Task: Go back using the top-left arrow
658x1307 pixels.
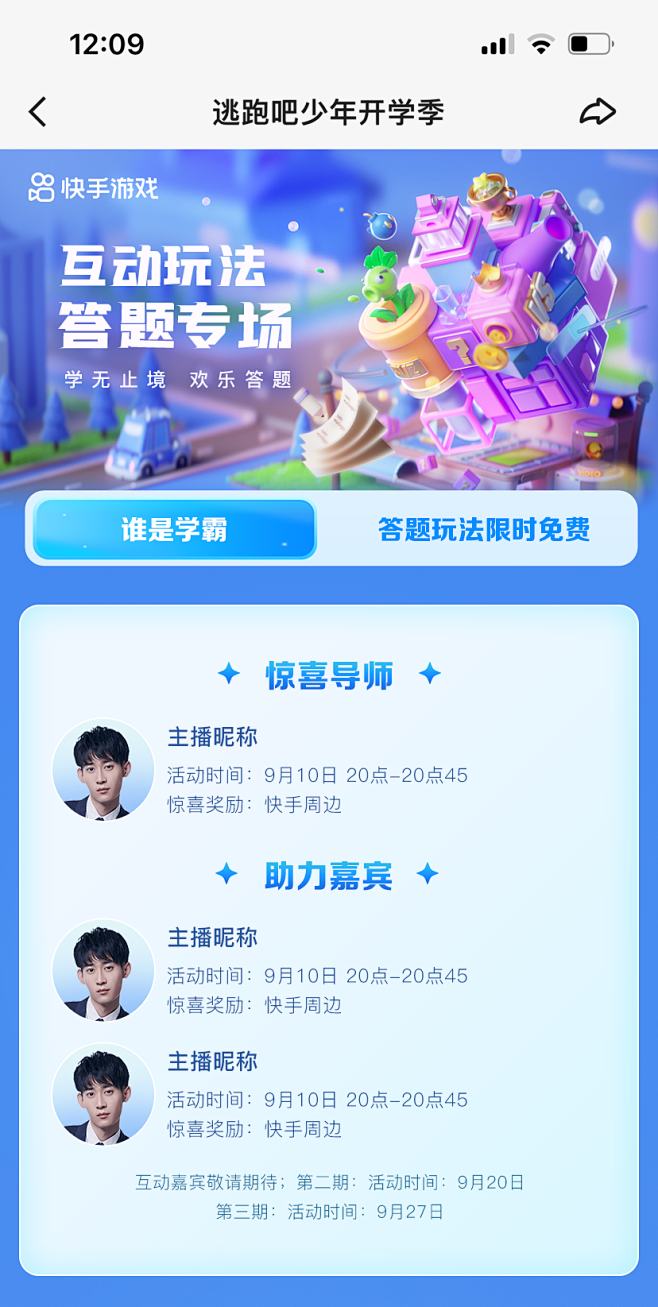Action: coord(37,112)
